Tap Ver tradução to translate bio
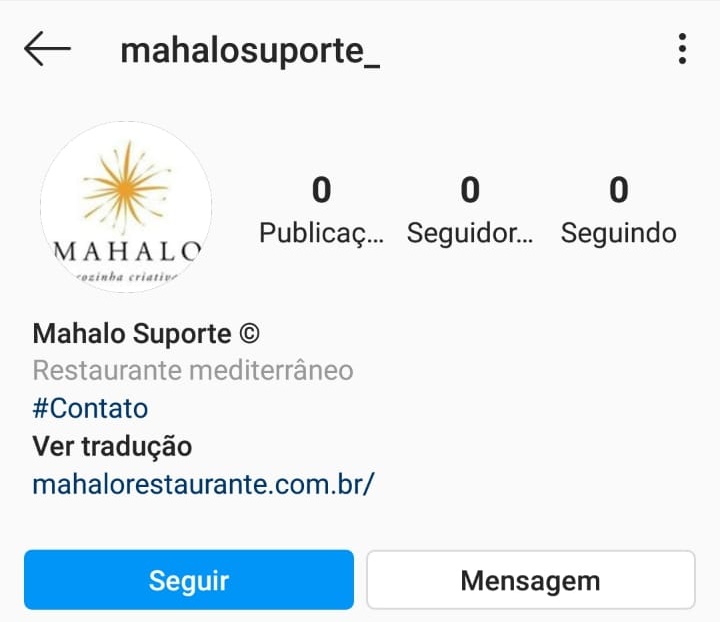 (112, 446)
